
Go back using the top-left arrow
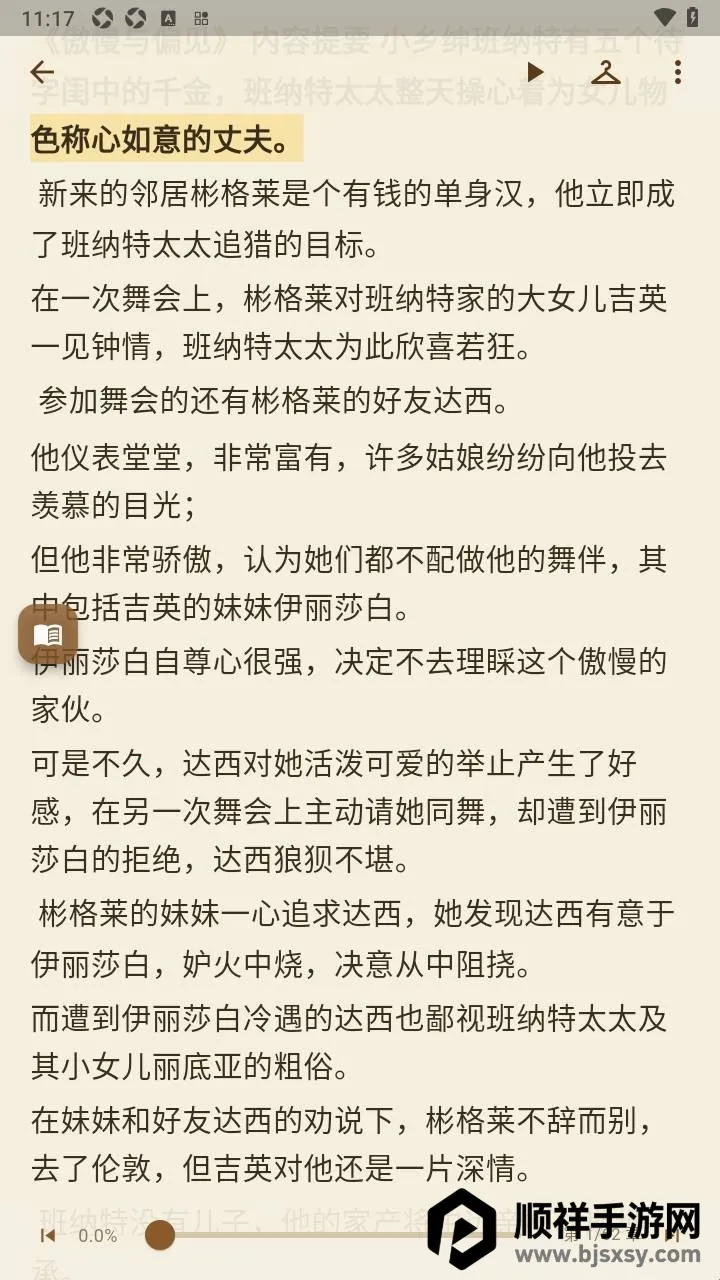(x=42, y=72)
